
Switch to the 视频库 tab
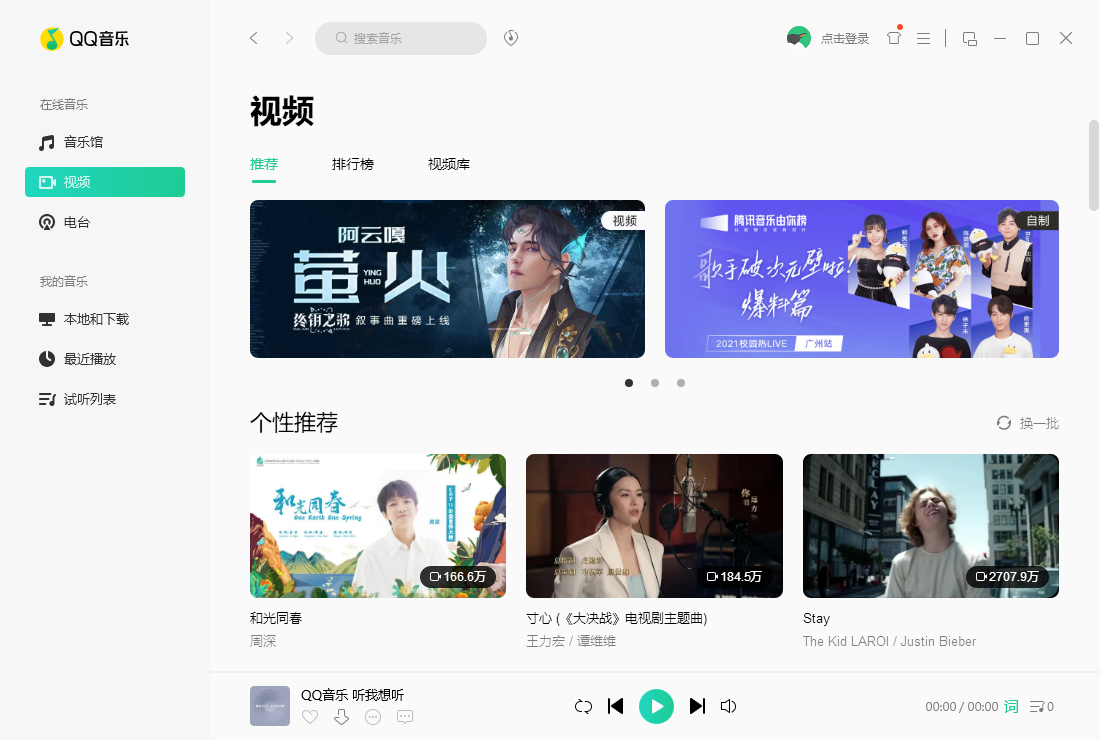(x=449, y=164)
